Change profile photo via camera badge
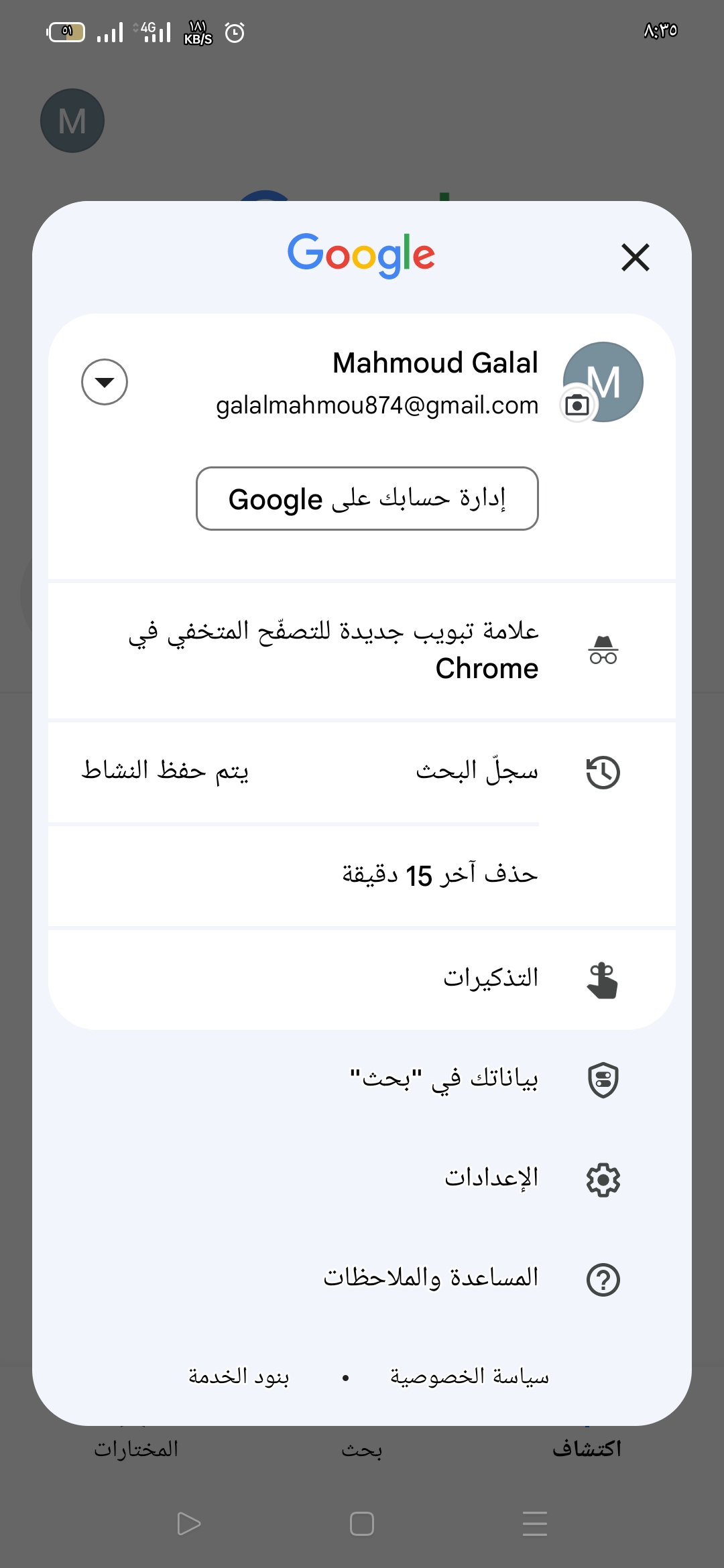 (x=577, y=405)
